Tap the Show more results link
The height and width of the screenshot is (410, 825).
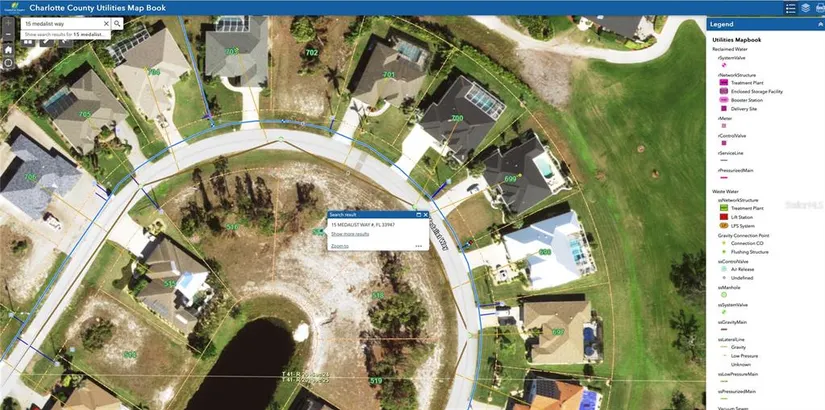coord(349,234)
